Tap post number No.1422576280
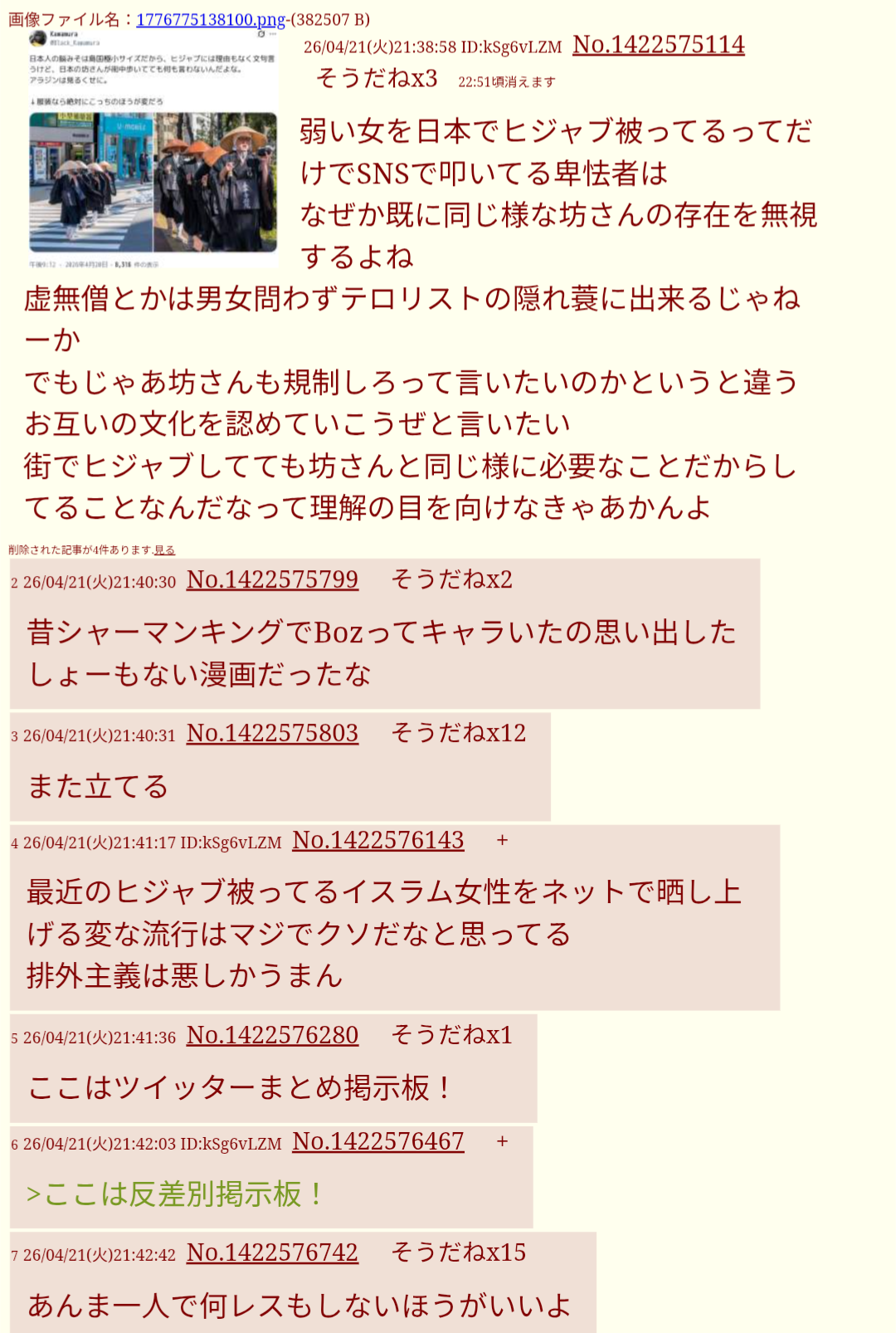 272,1035
